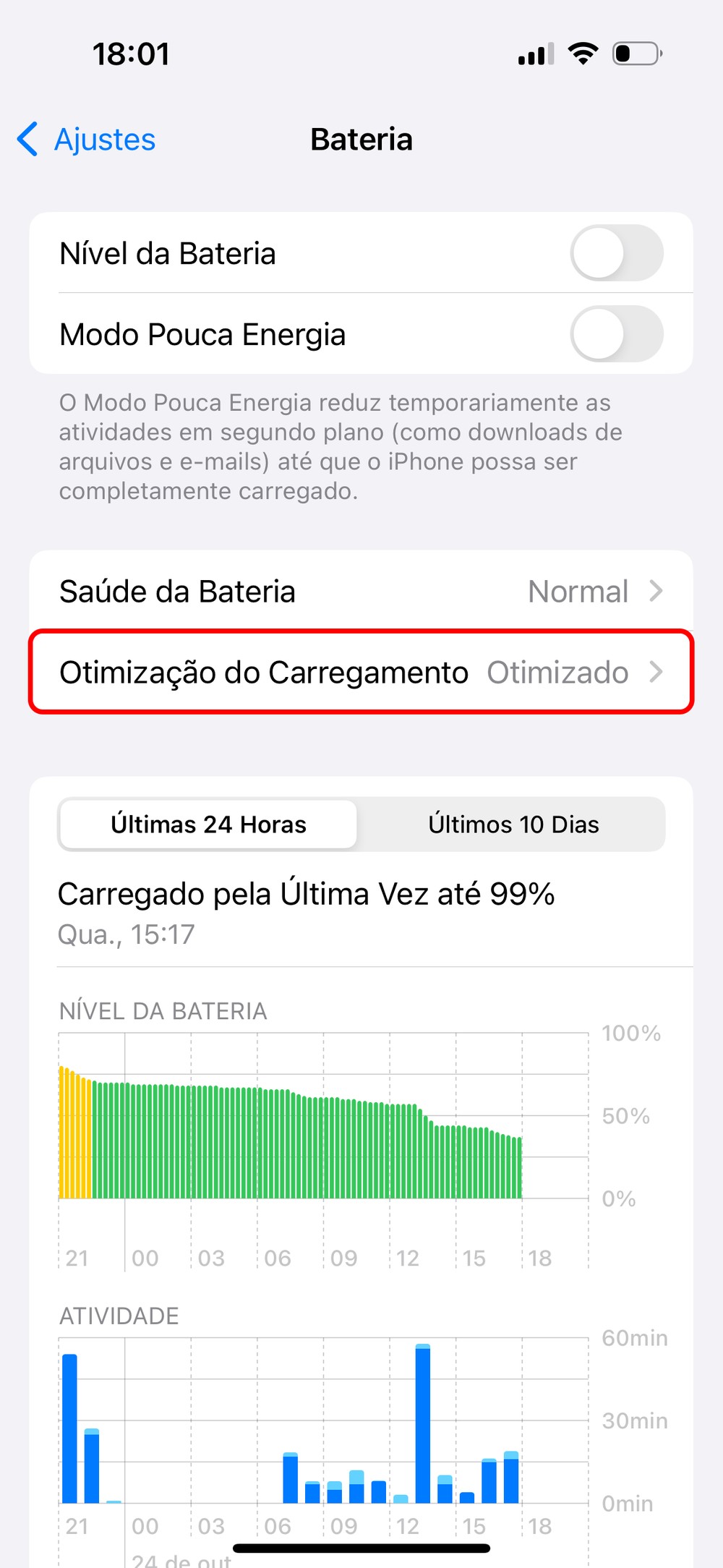Enable the Nível da Bateria switch

click(x=616, y=253)
